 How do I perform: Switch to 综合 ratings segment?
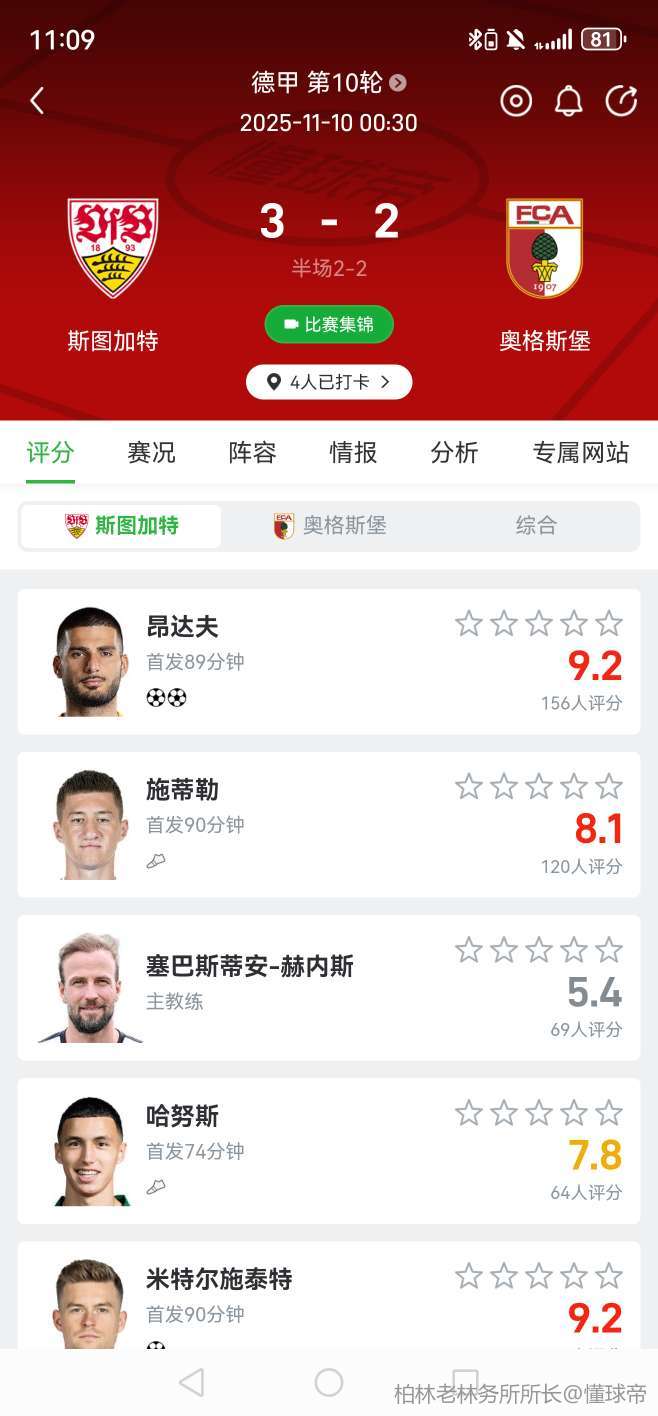[x=536, y=526]
